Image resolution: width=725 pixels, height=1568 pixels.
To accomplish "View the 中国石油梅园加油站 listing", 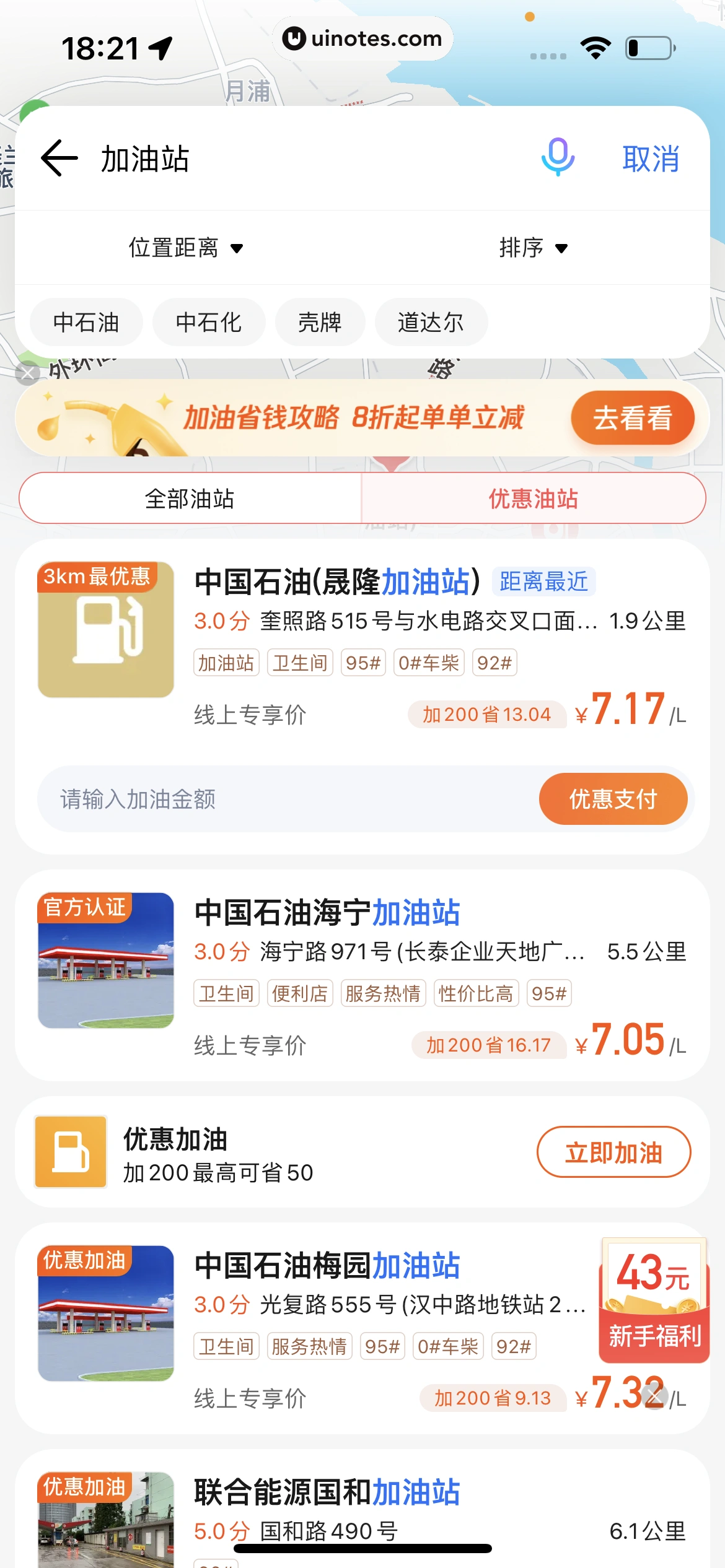I will coord(327,1266).
